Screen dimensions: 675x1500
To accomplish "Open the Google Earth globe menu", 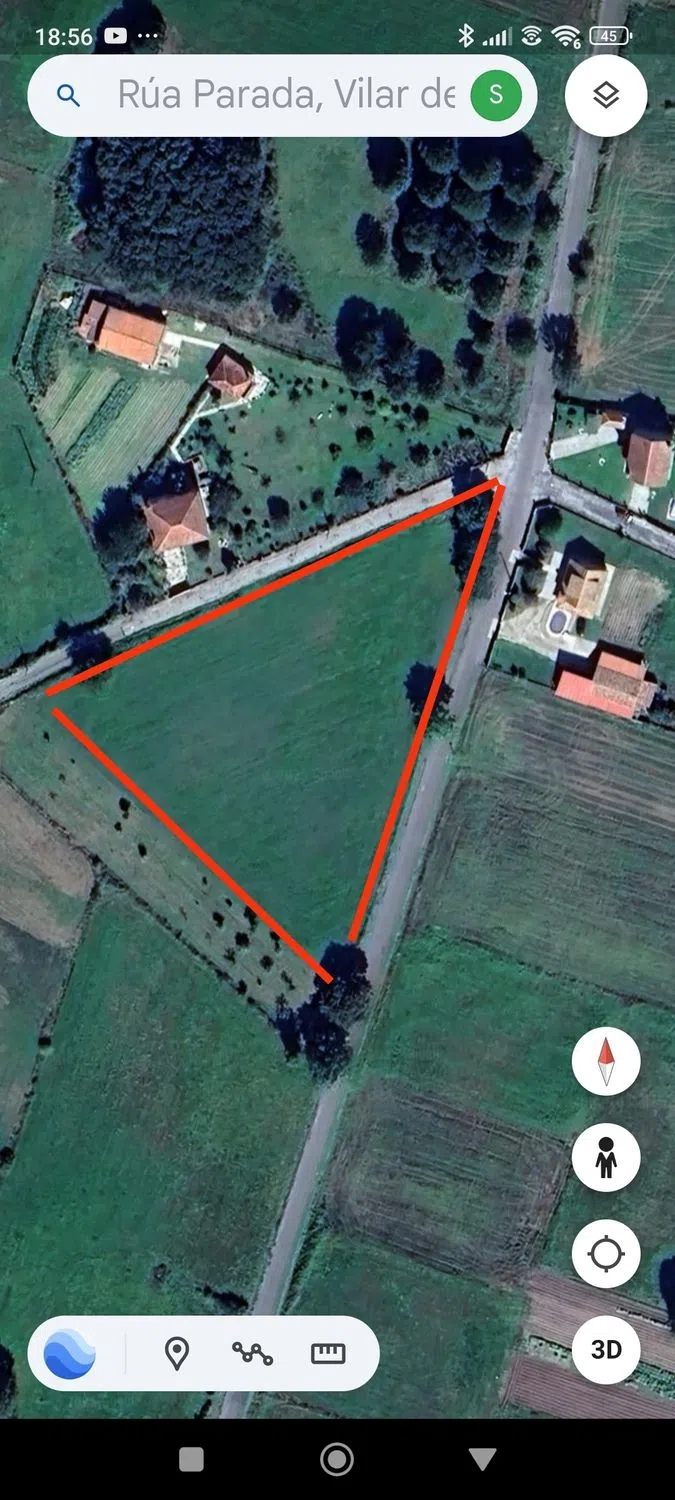I will pyautogui.click(x=70, y=1354).
